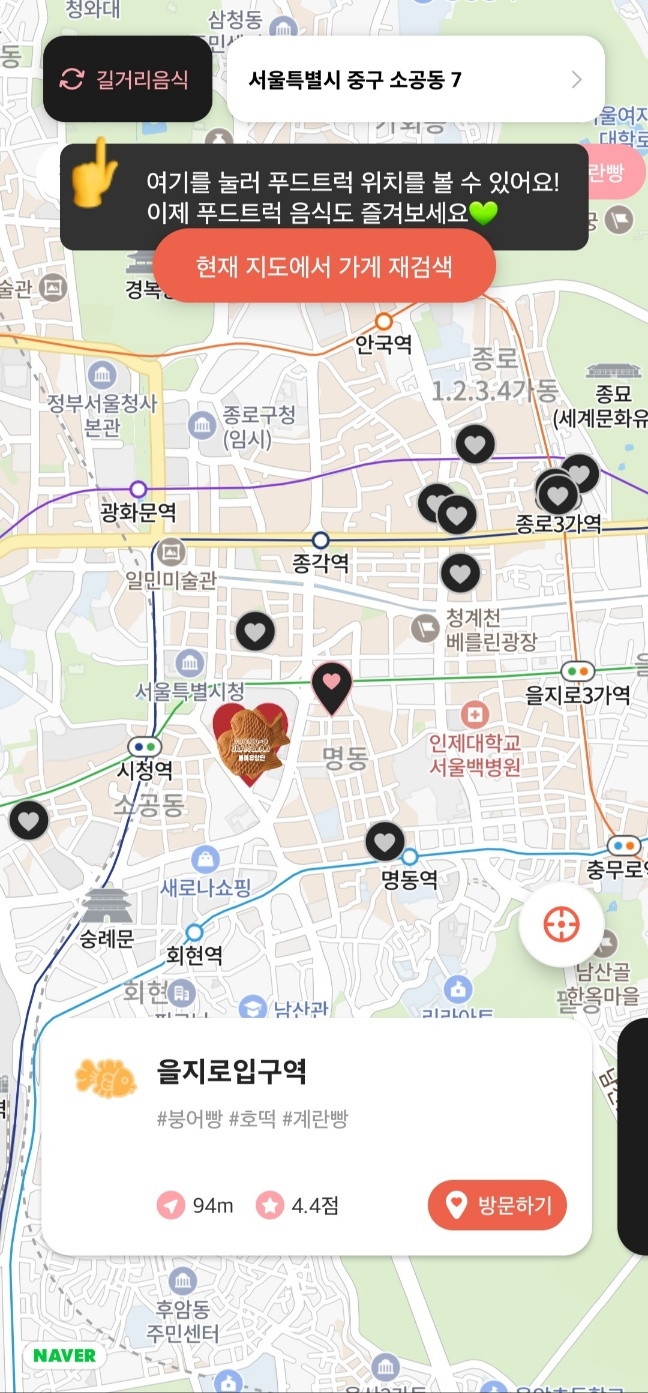Tap the heart marker near 청계천 베를린광장
Image resolution: width=648 pixels, height=1393 pixels.
460,573
